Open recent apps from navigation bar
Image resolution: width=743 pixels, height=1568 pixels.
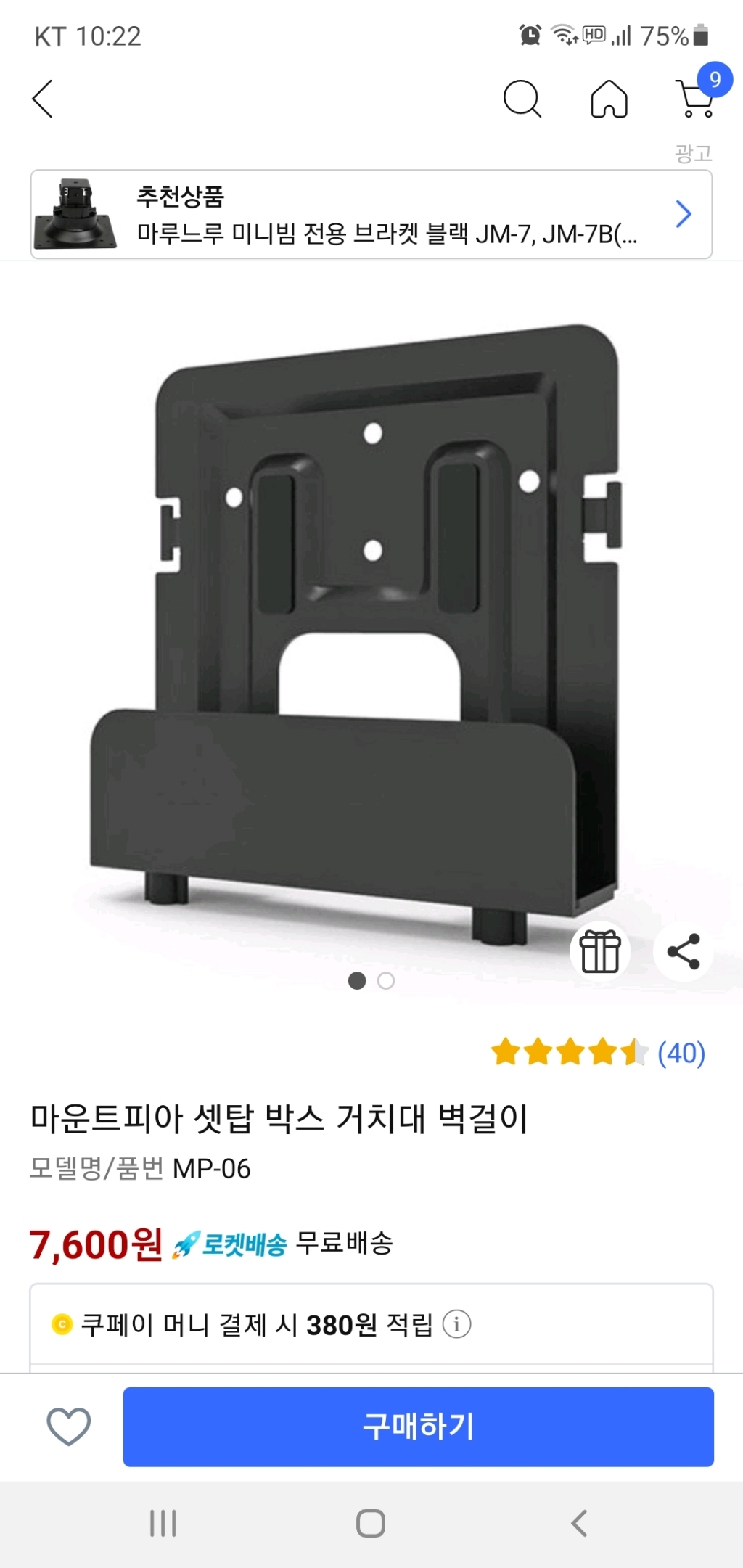coord(163,1523)
